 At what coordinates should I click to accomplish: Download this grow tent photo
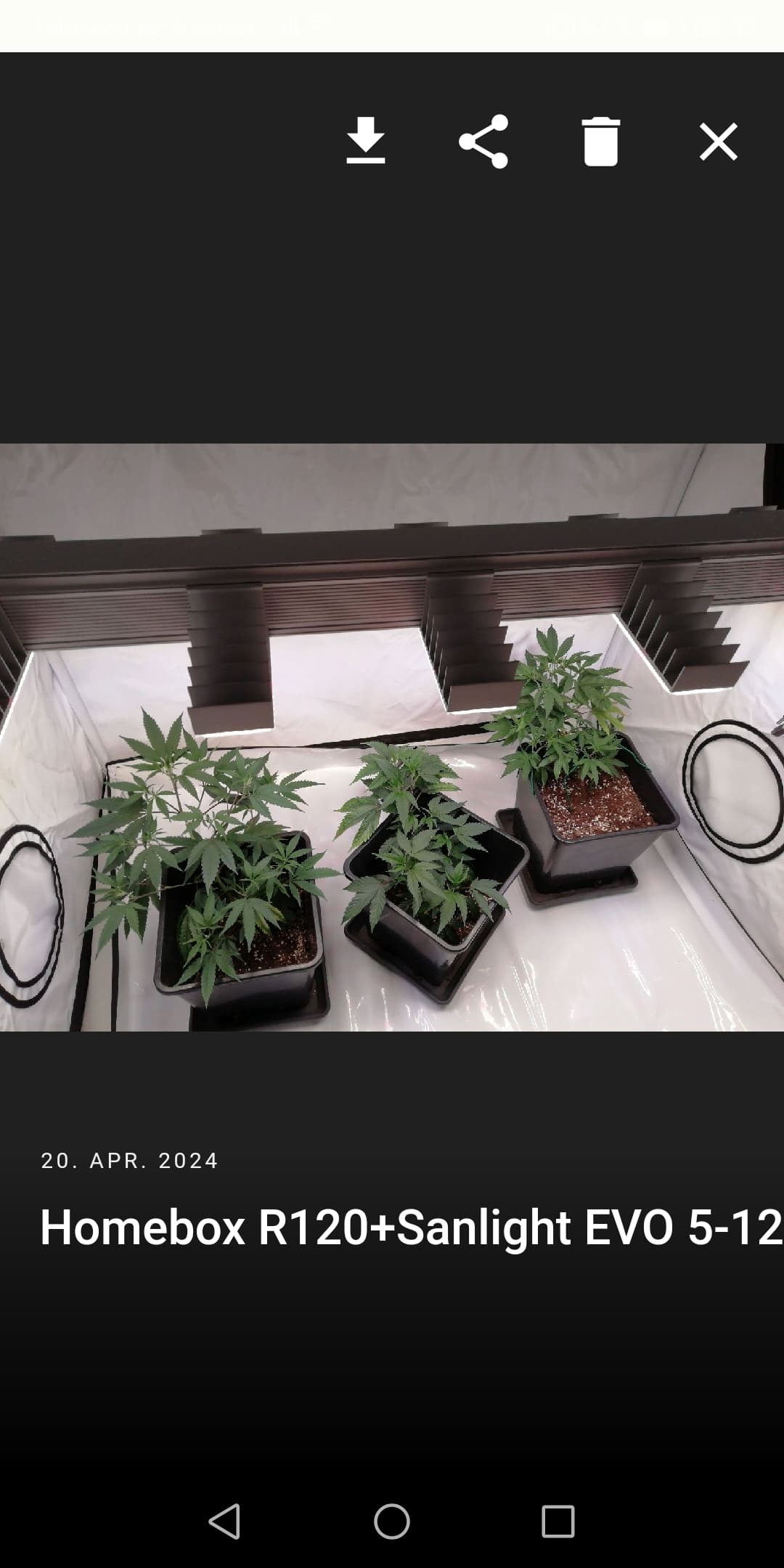coord(366,141)
